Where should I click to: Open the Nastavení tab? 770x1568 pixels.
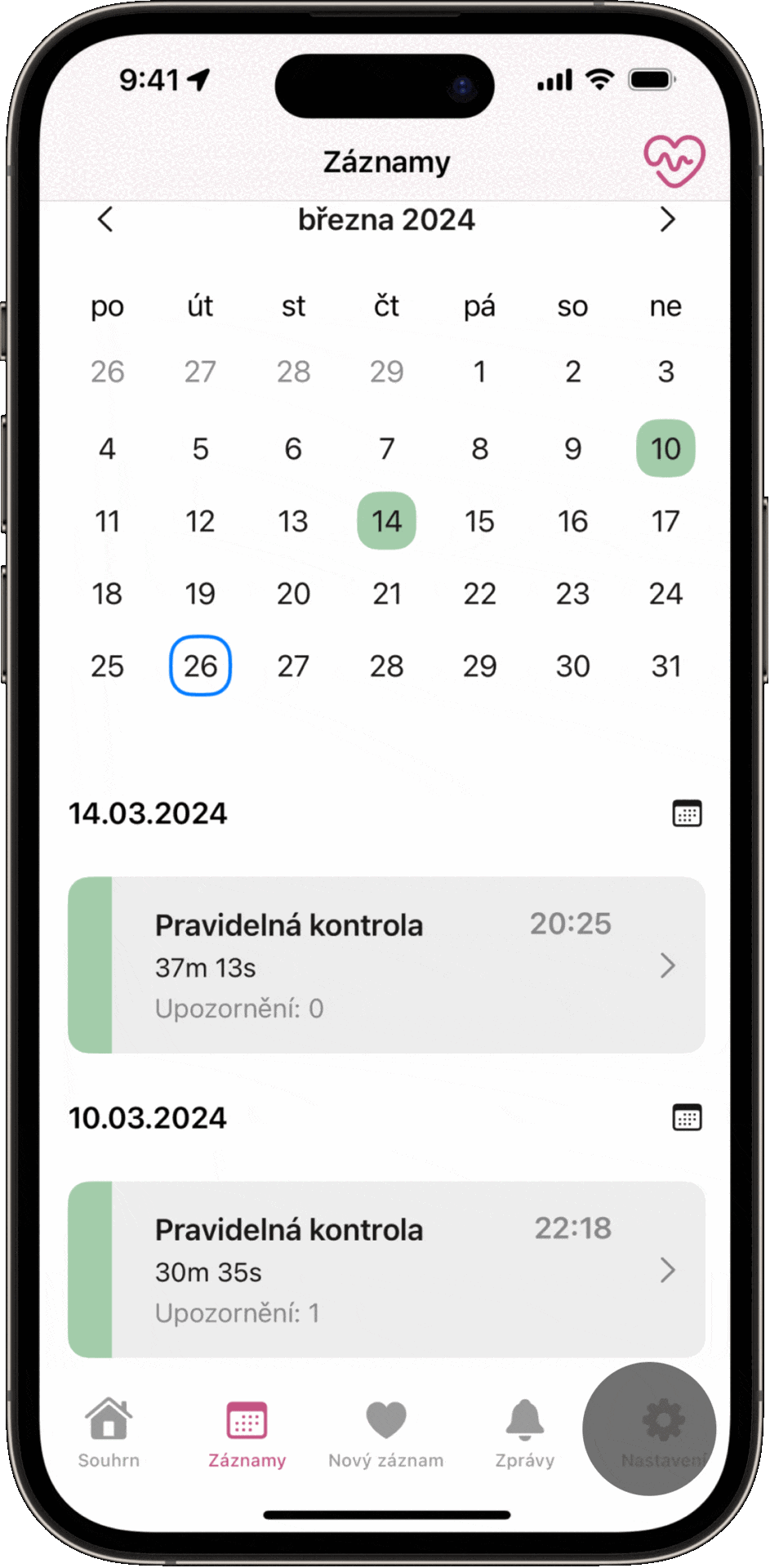click(x=662, y=1432)
